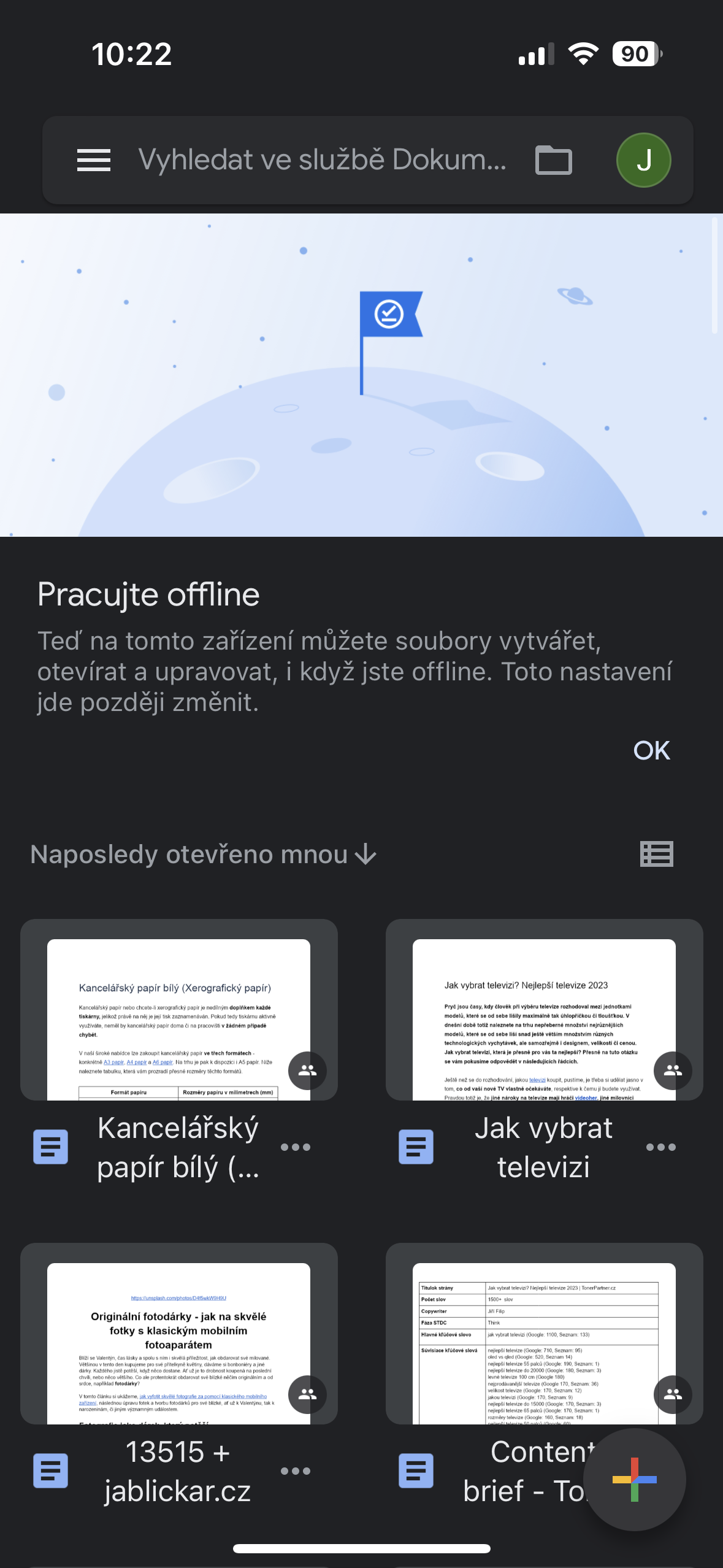Image resolution: width=723 pixels, height=1568 pixels.
Task: Open Jak vybrat televizi document
Action: (x=544, y=1018)
